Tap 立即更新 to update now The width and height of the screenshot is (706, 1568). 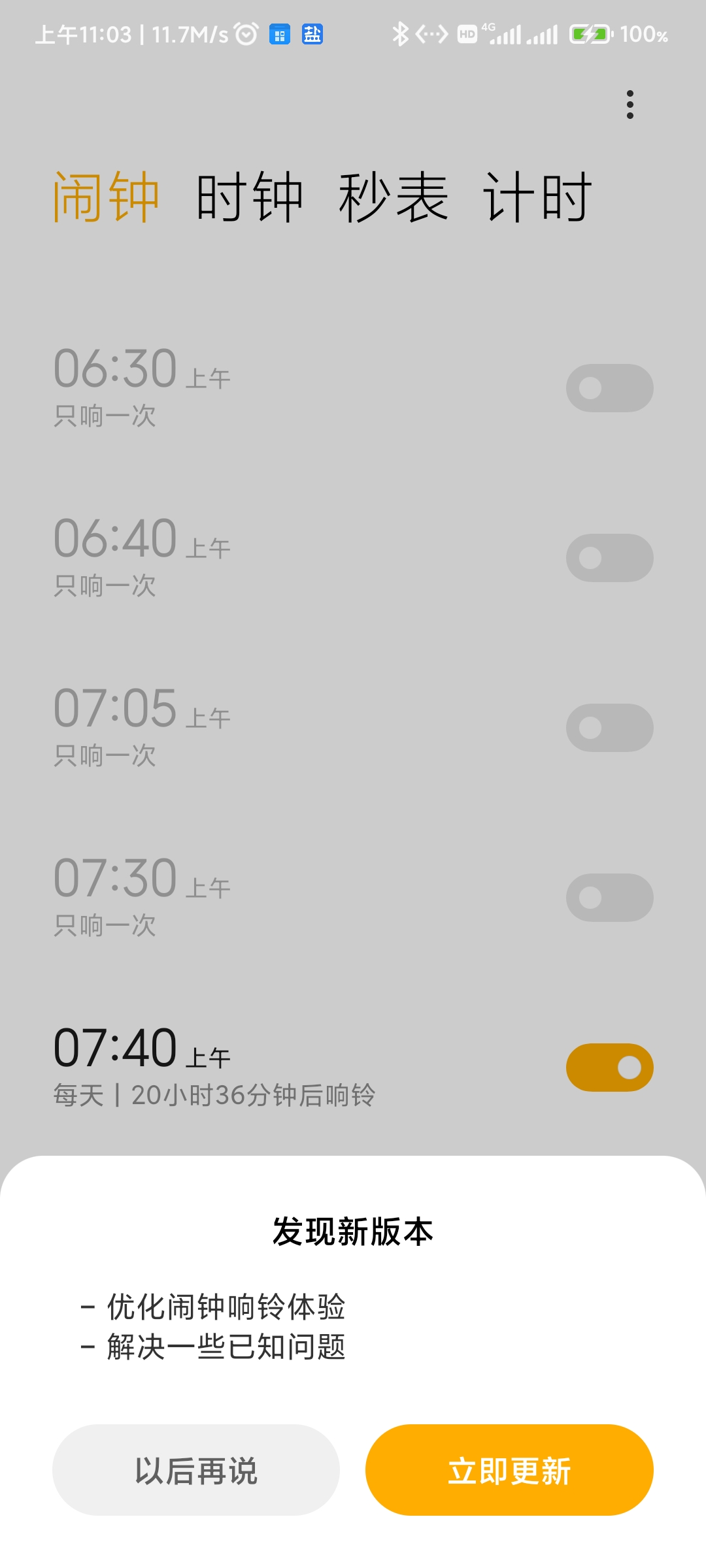click(509, 1470)
